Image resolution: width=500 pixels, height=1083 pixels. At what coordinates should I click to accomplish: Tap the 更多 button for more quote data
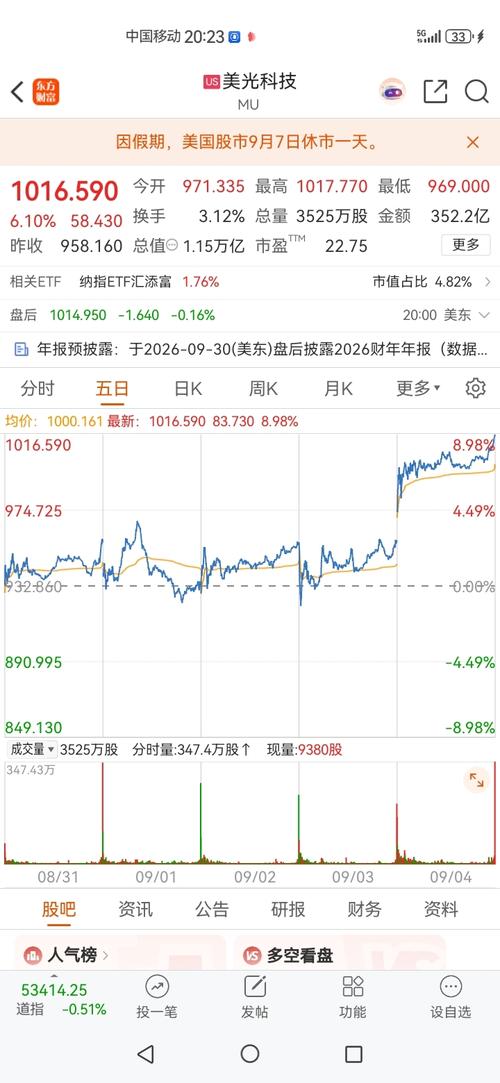(x=466, y=245)
